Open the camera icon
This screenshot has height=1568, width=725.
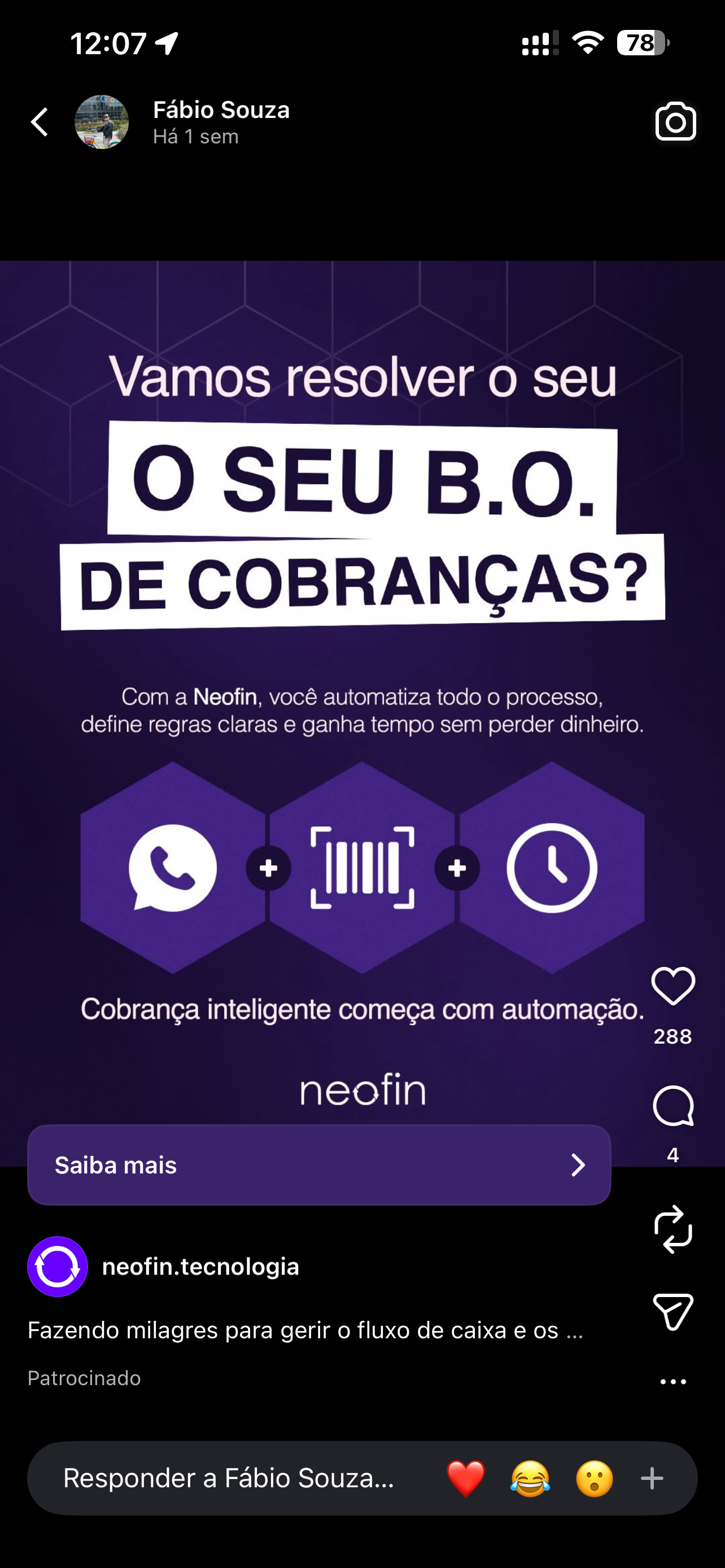click(675, 122)
